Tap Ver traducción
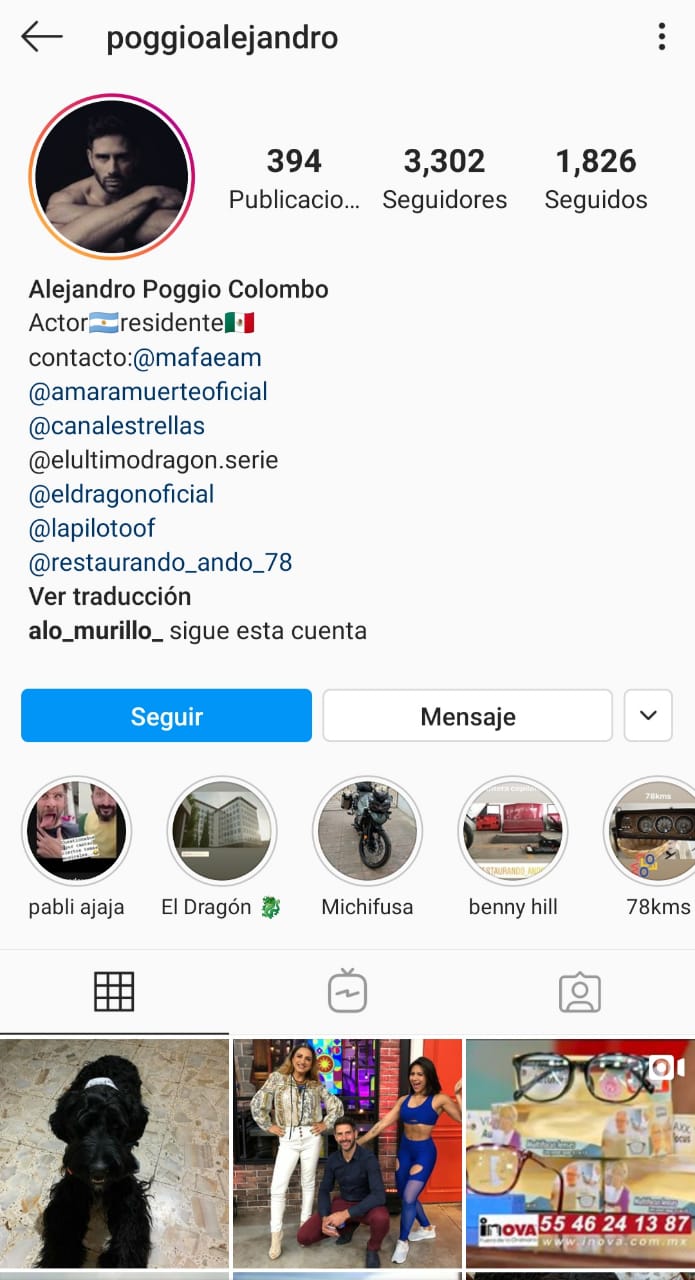Viewport: 695px width, 1280px height. (x=110, y=596)
